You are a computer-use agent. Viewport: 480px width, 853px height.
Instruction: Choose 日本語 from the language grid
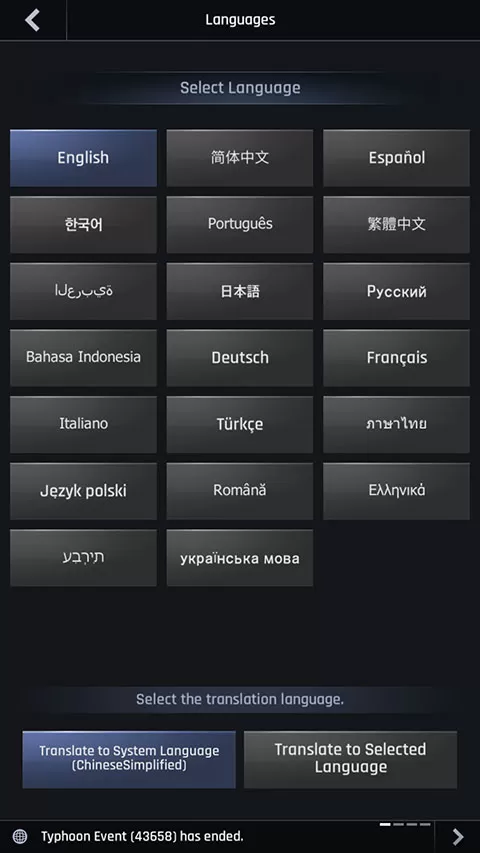click(x=240, y=291)
